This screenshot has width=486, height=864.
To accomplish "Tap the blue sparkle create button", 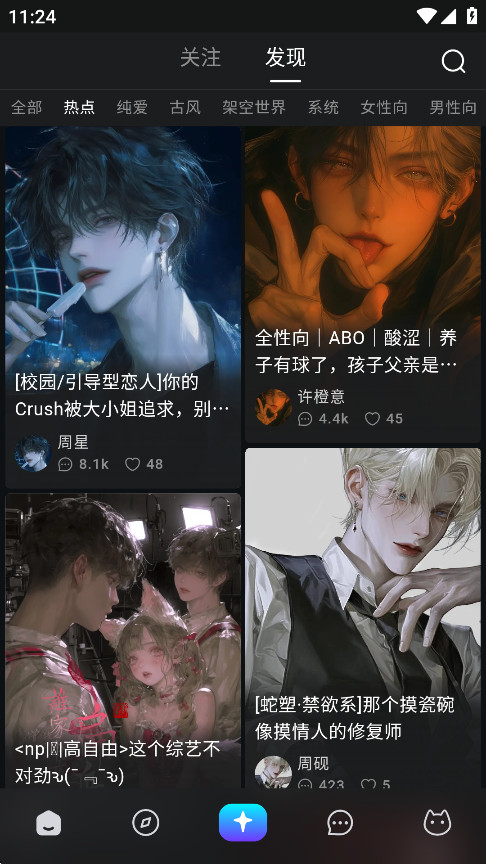I will [x=243, y=823].
